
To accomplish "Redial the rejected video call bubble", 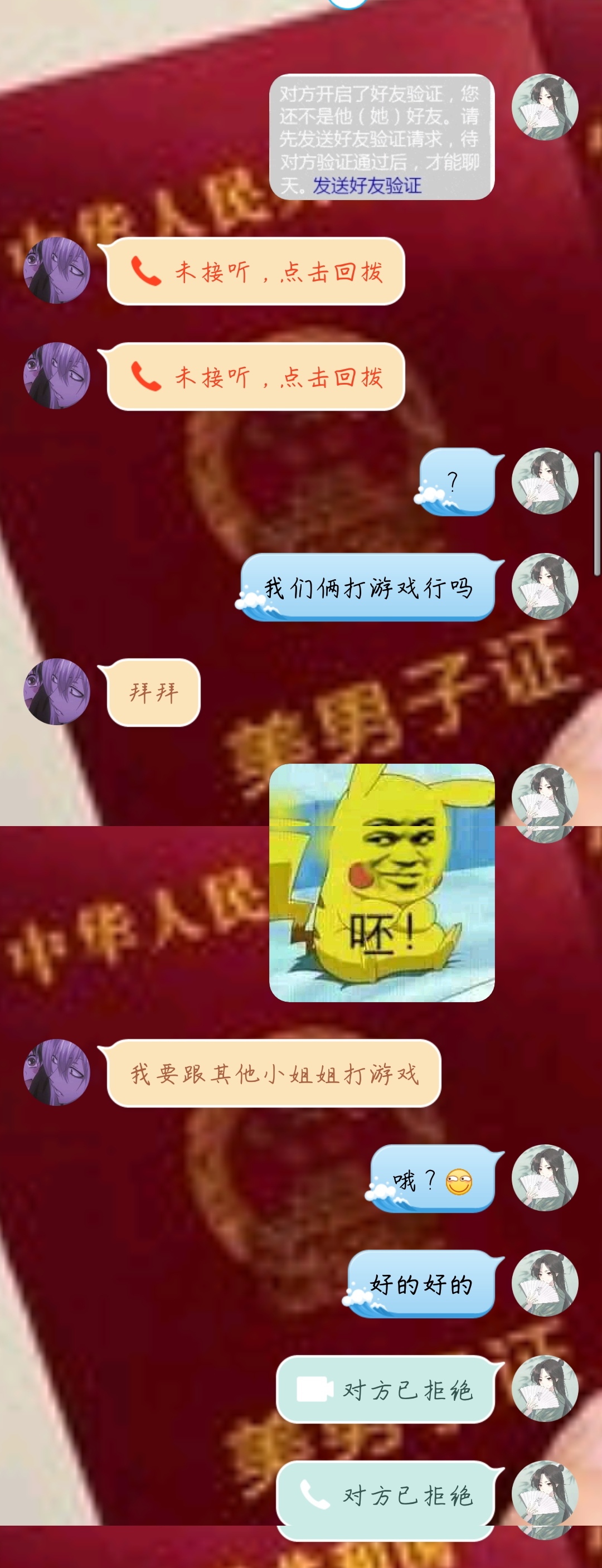I will 385,1389.
